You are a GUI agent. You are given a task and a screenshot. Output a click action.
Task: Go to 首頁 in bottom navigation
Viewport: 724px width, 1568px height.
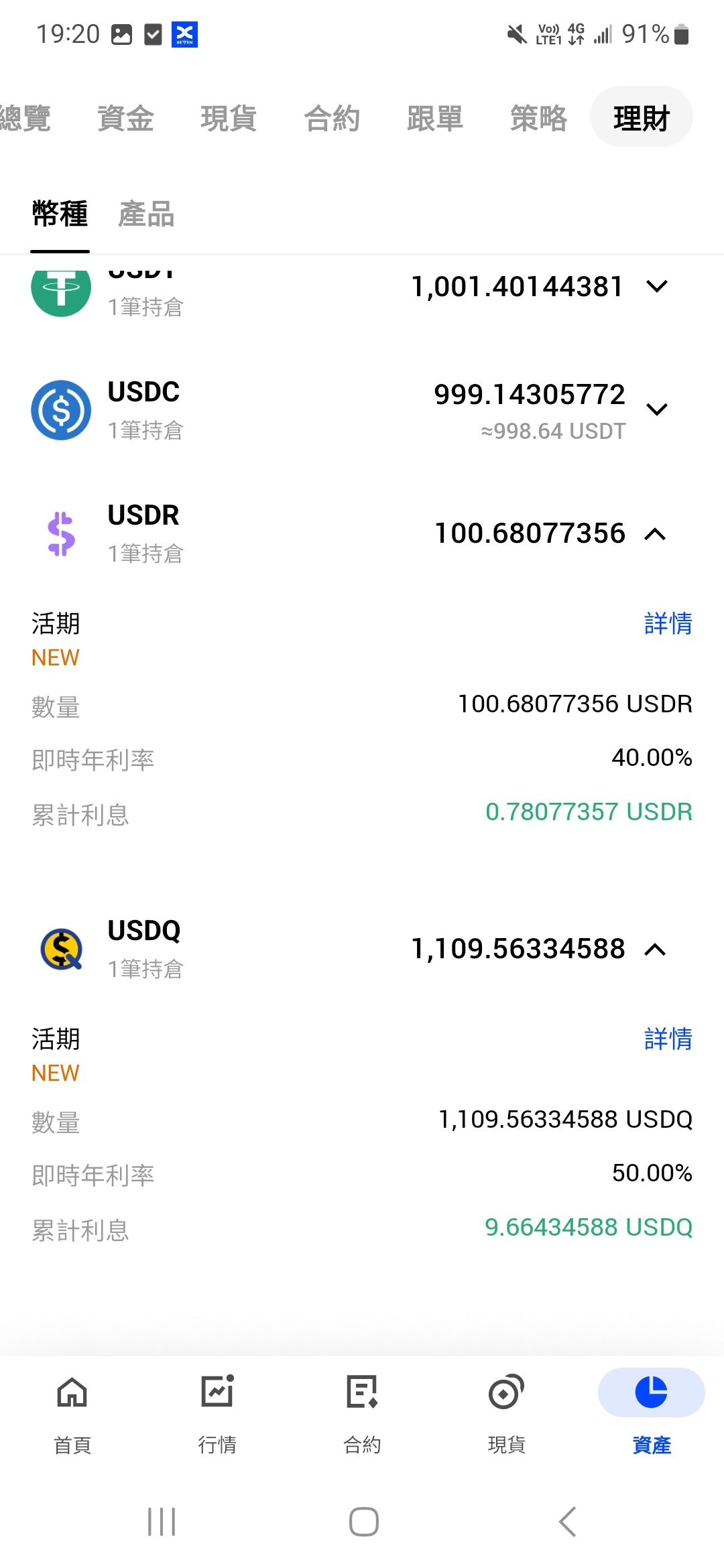[x=72, y=1414]
